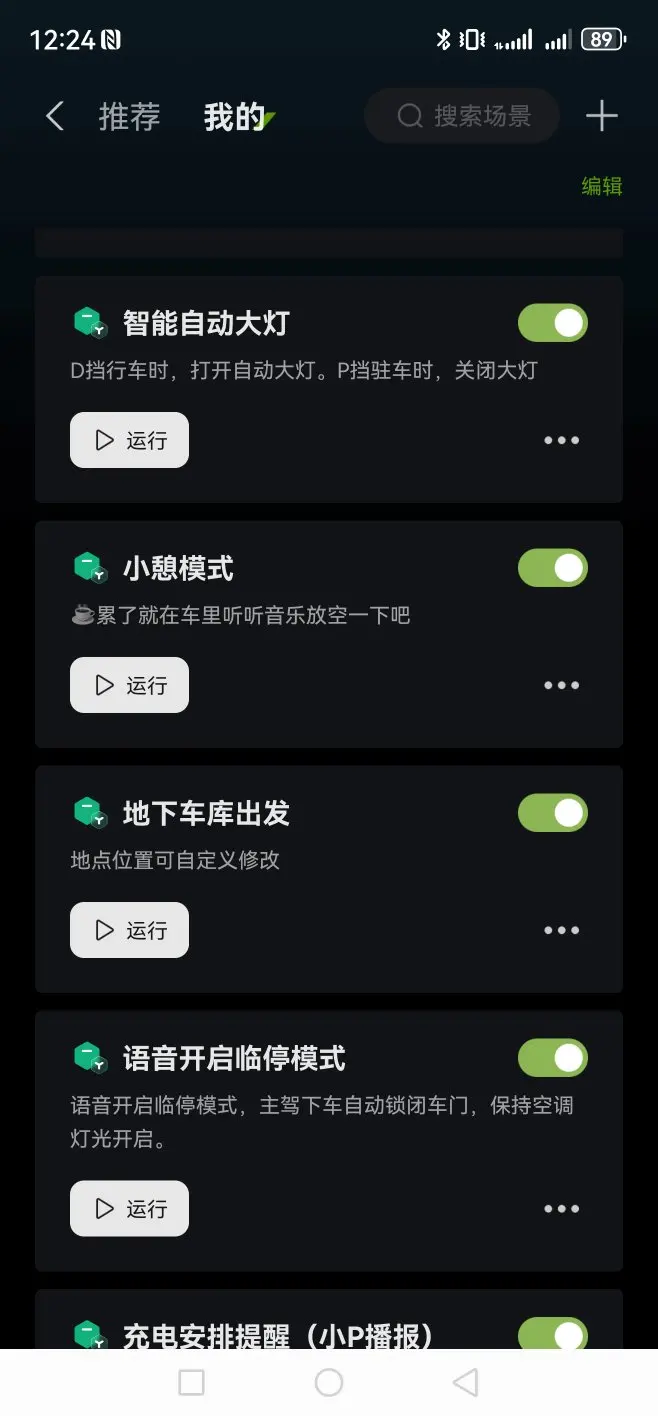Tap 编辑 to edit the scene list

(602, 186)
